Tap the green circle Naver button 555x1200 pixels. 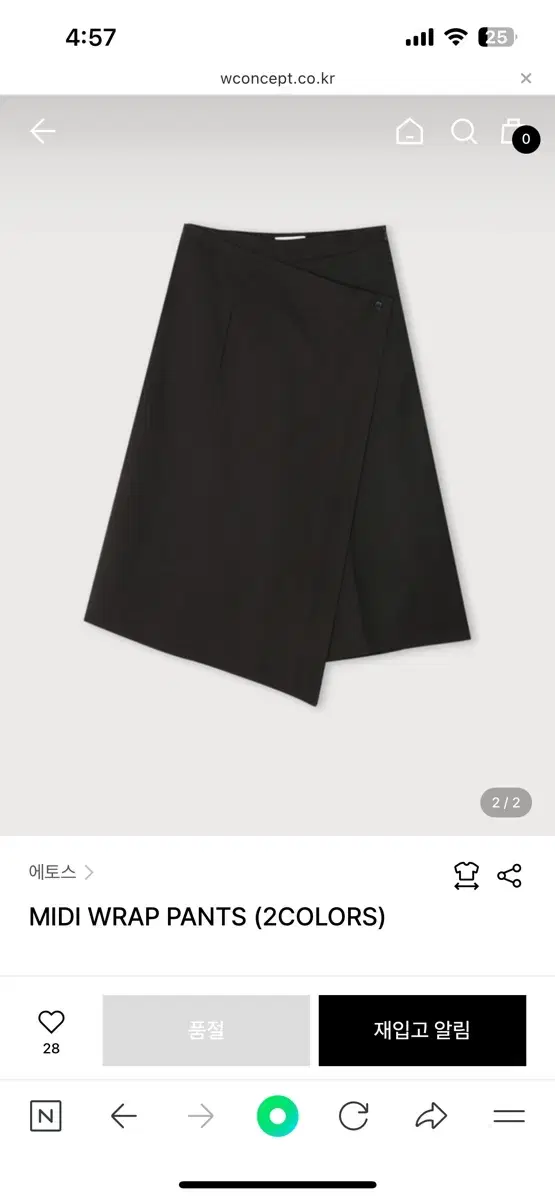pyautogui.click(x=277, y=1116)
